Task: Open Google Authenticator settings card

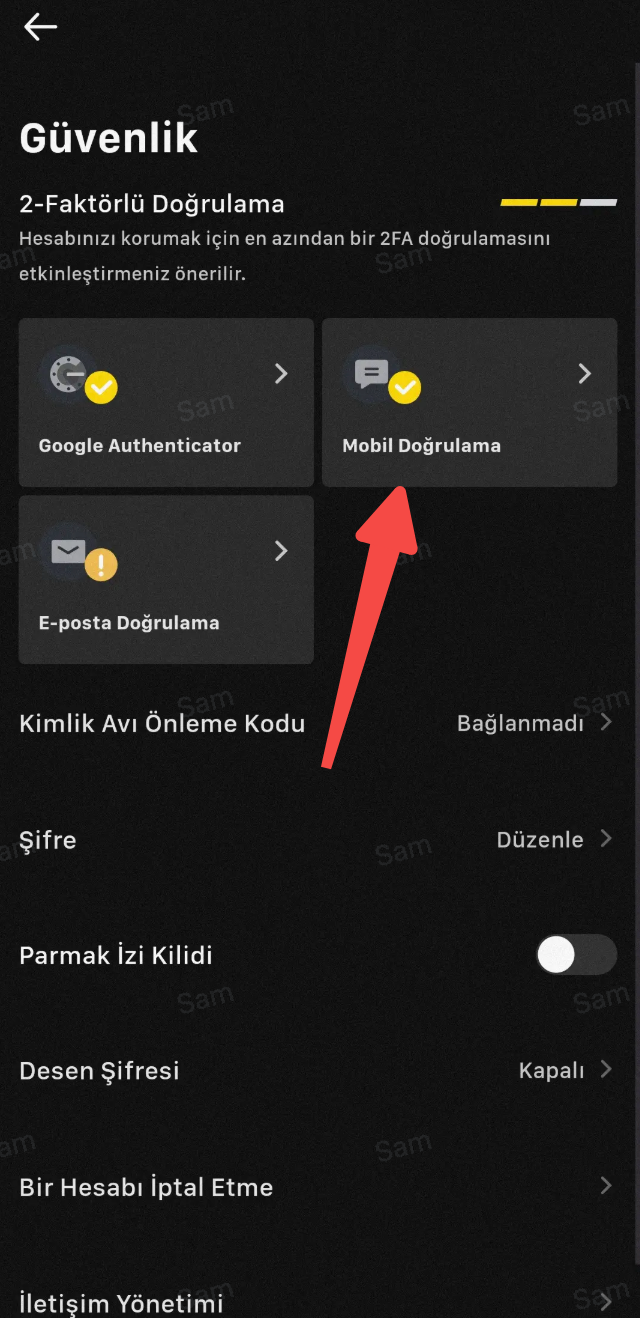Action: [166, 403]
